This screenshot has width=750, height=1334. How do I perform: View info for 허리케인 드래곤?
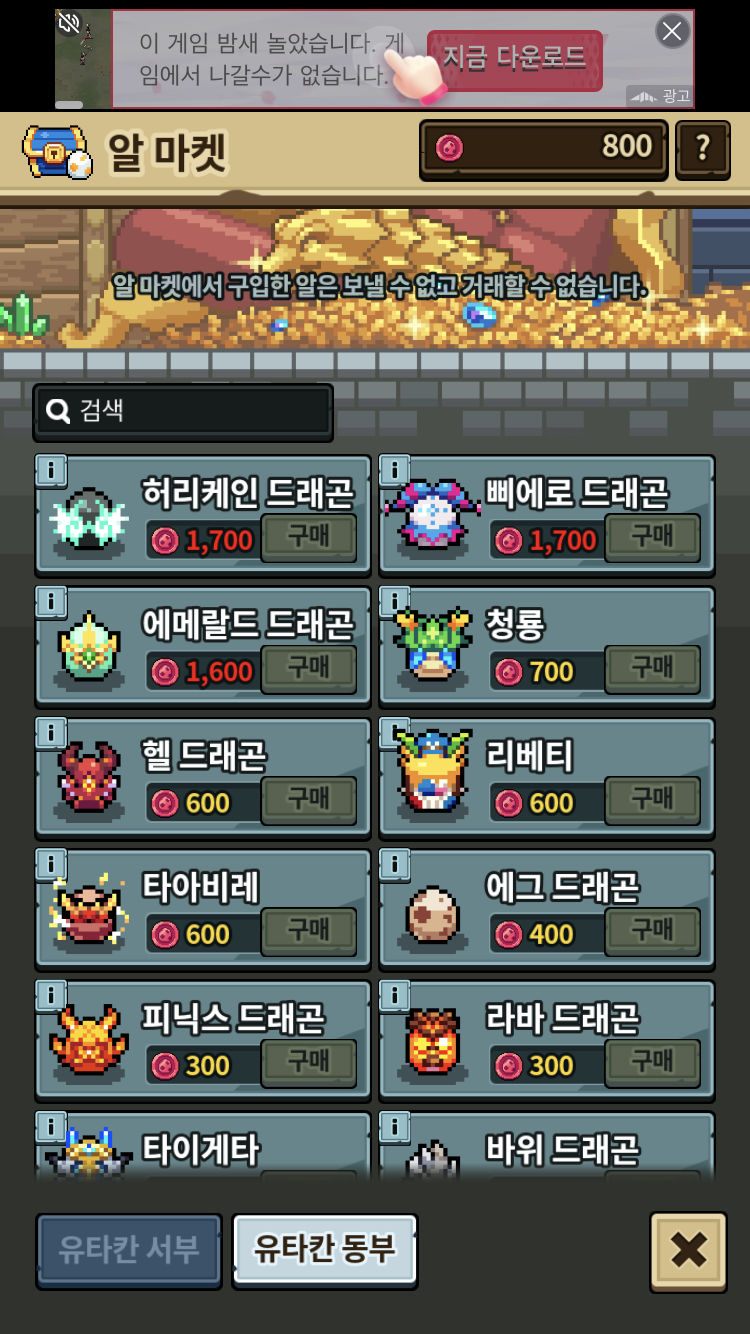[51, 469]
